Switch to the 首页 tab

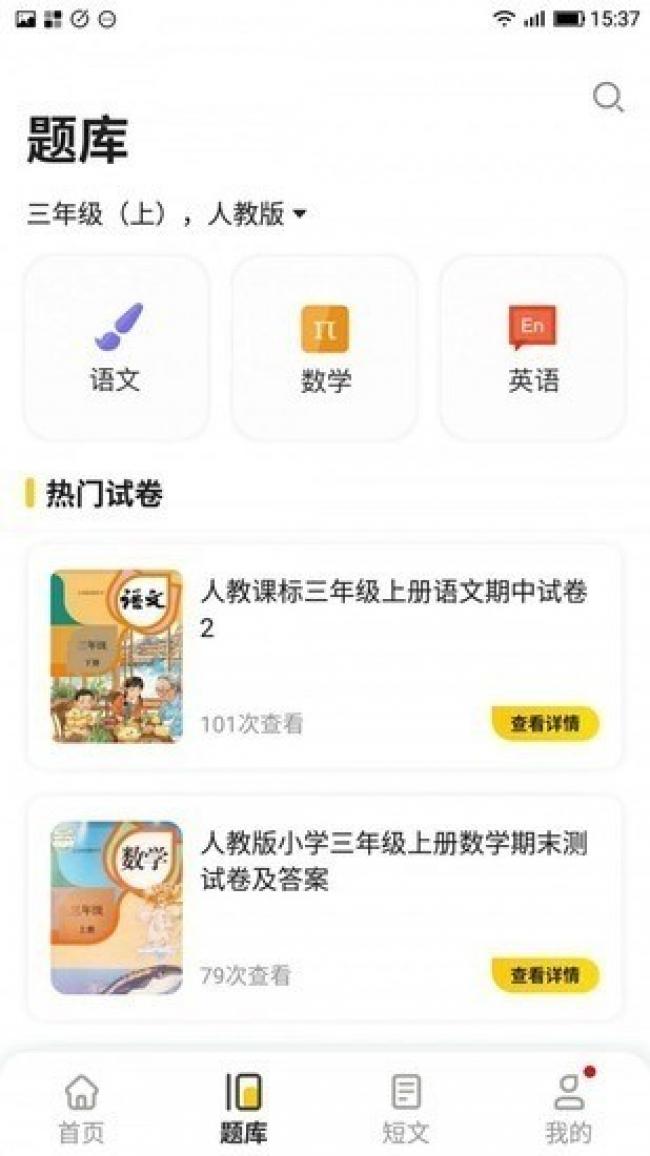pyautogui.click(x=81, y=1108)
